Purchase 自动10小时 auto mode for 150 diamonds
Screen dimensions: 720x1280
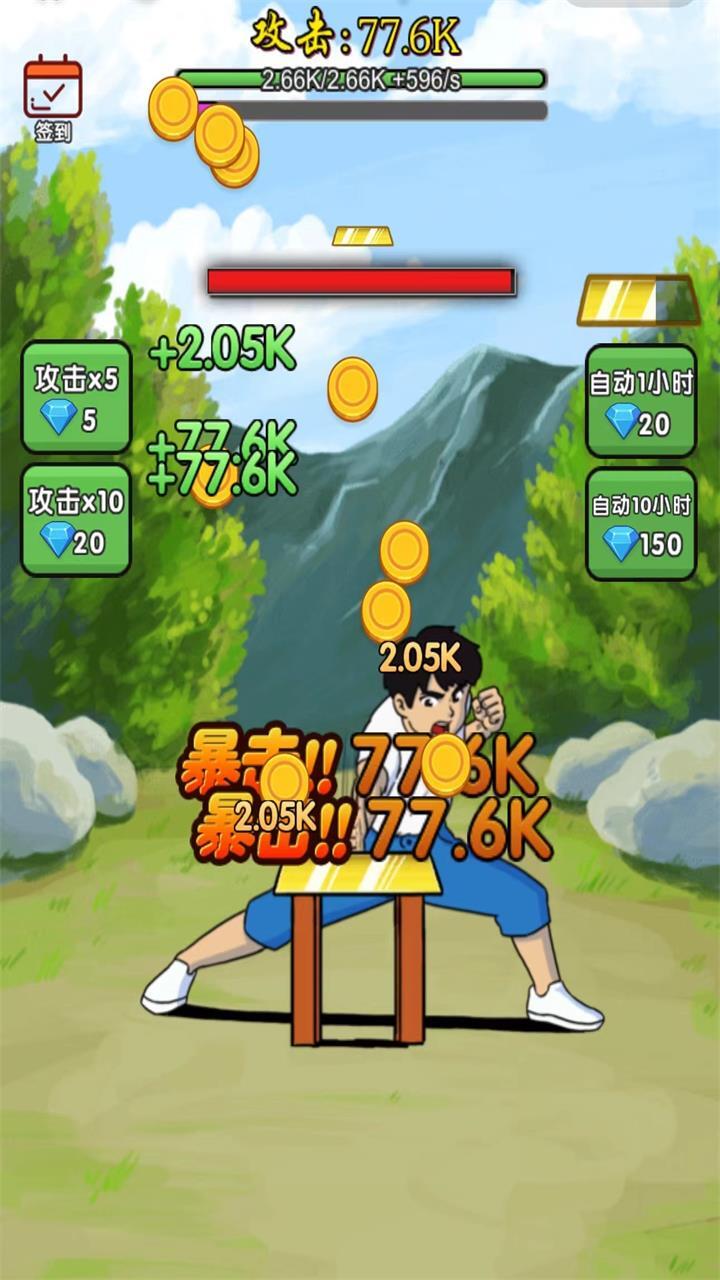[x=640, y=524]
